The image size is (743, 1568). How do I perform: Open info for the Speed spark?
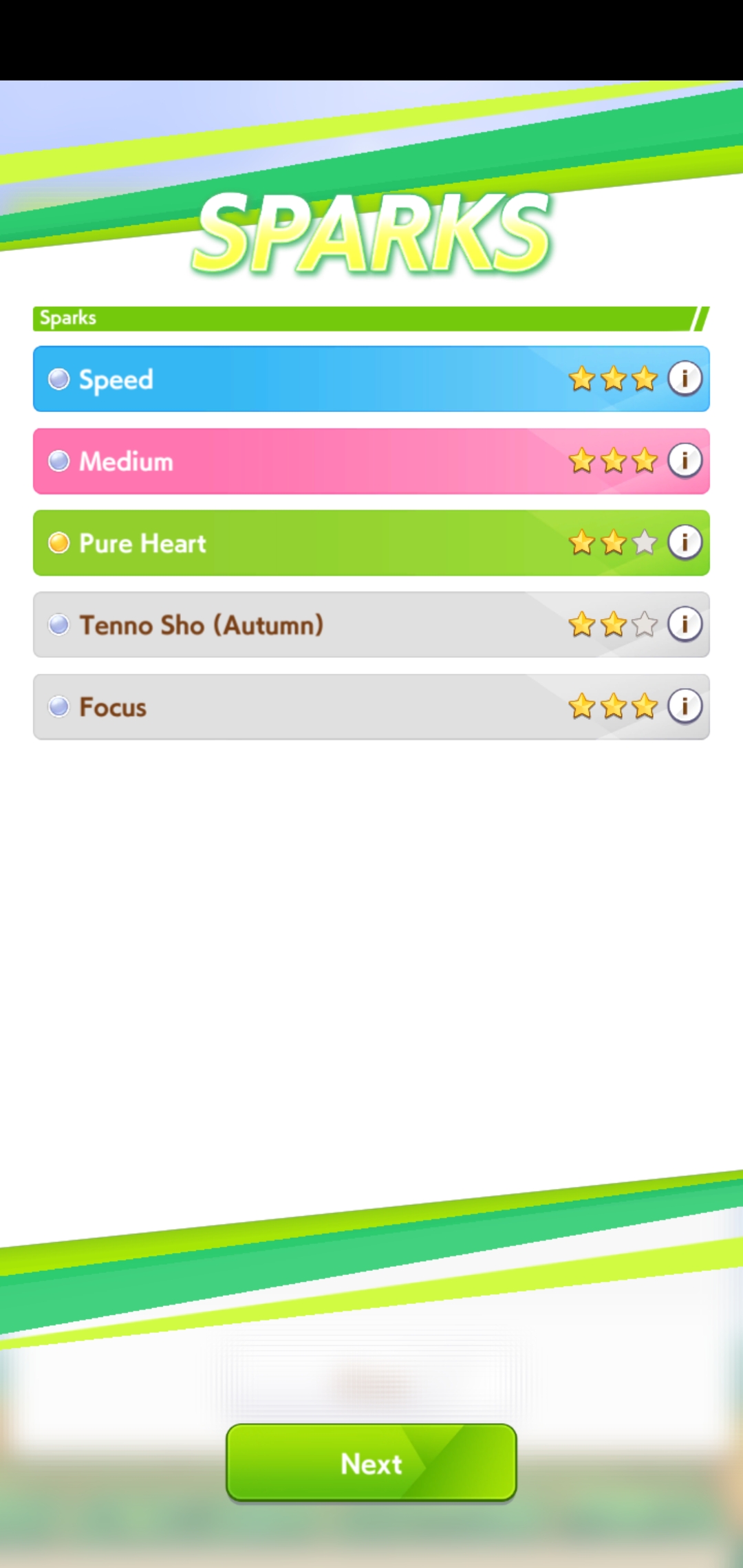coord(685,378)
